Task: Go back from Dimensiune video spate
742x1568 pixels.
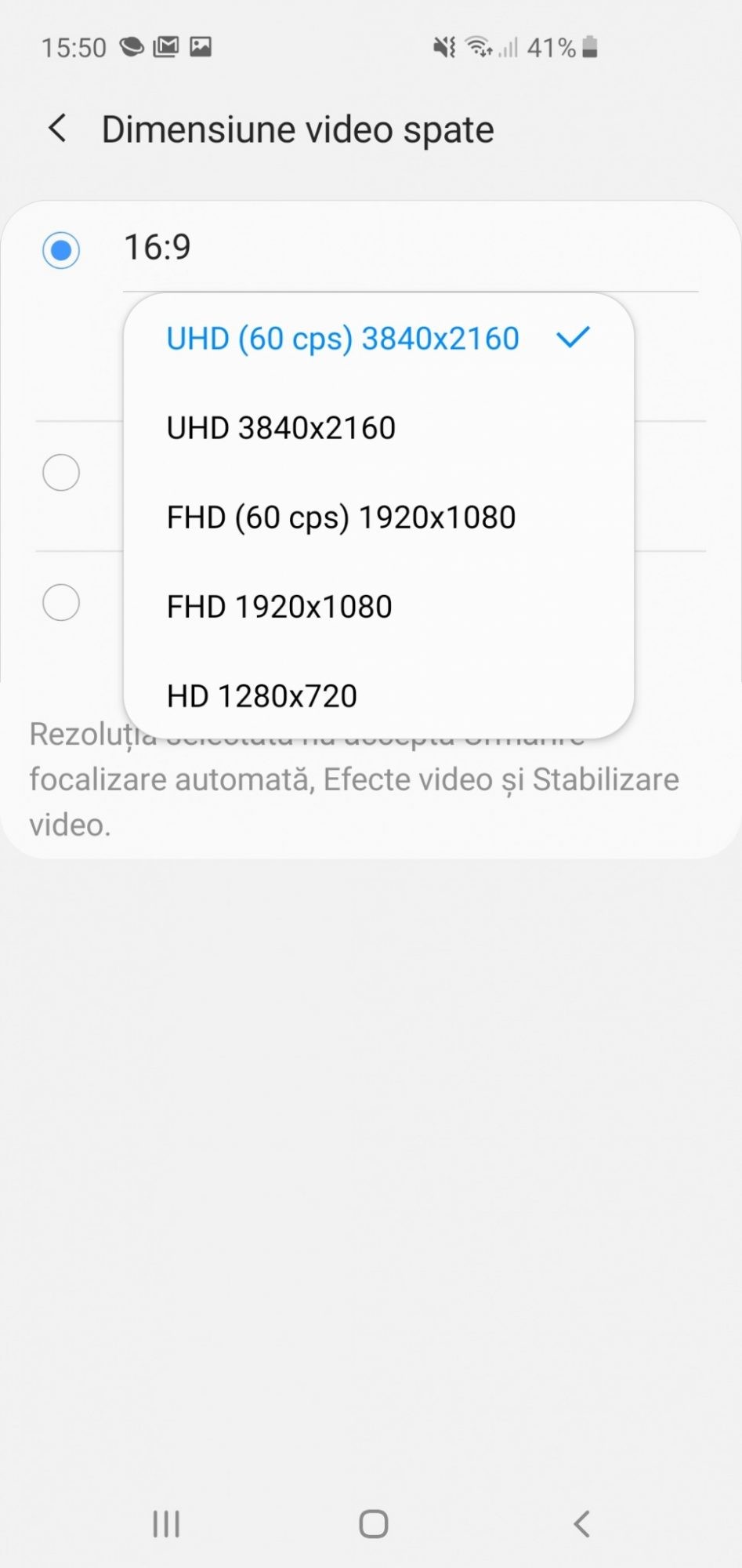Action: click(57, 129)
